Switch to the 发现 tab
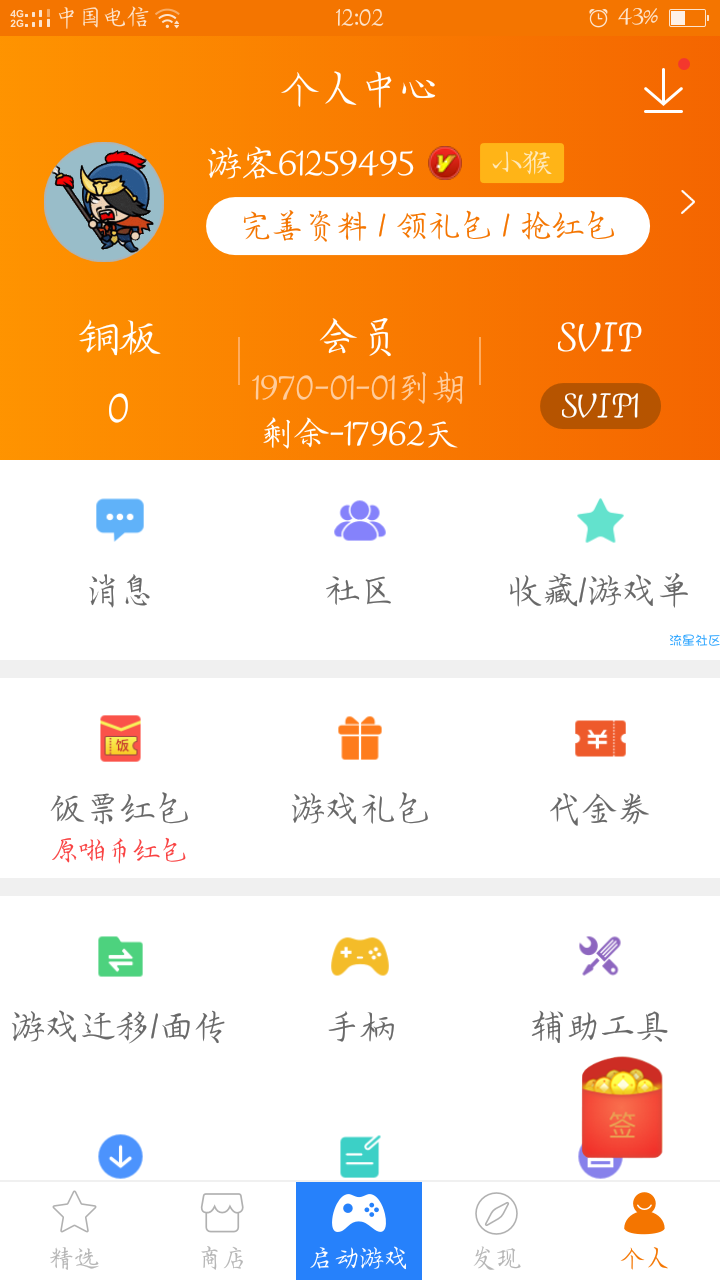 496,1230
